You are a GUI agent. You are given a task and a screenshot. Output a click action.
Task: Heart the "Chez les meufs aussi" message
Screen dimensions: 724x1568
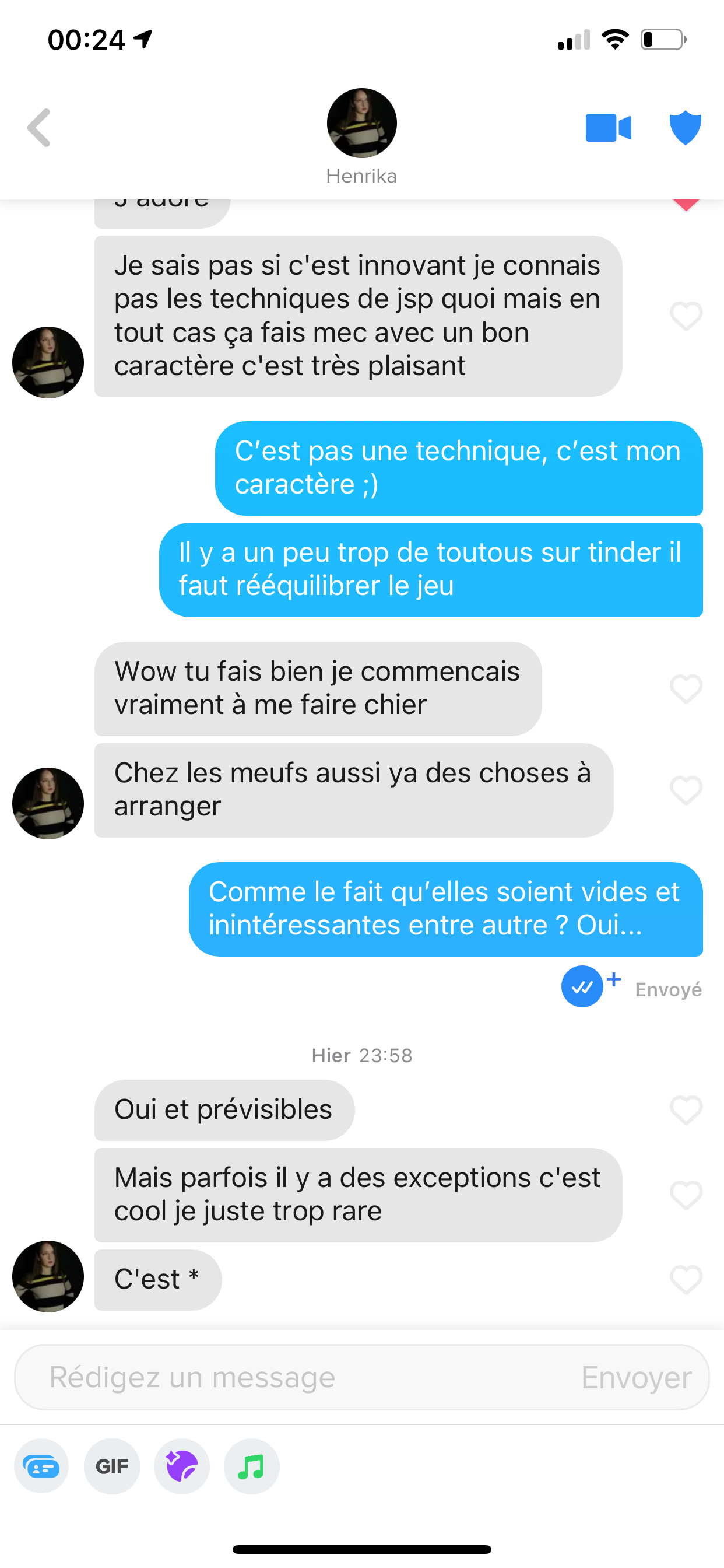click(x=686, y=790)
